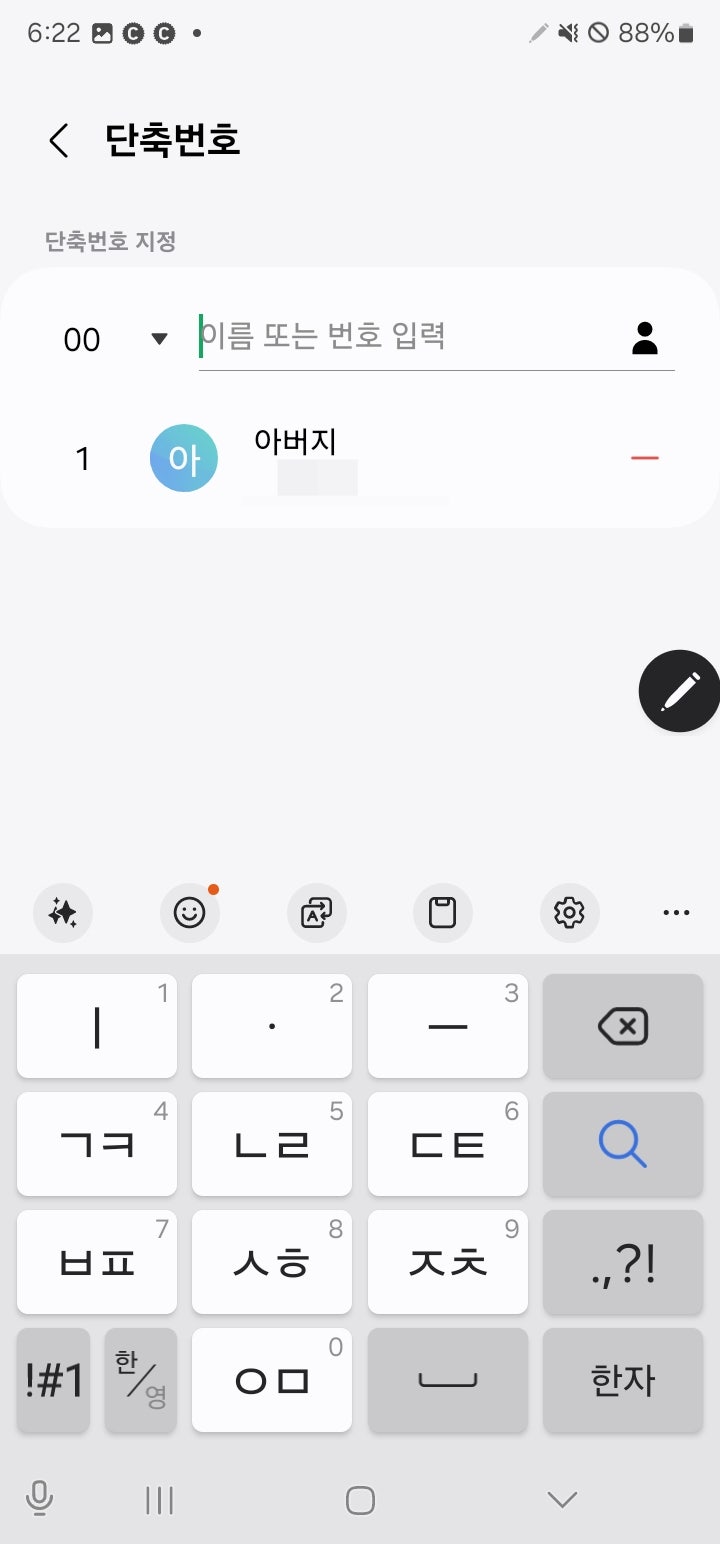Hit the backspace key
This screenshot has width=720, height=1544.
[623, 1026]
